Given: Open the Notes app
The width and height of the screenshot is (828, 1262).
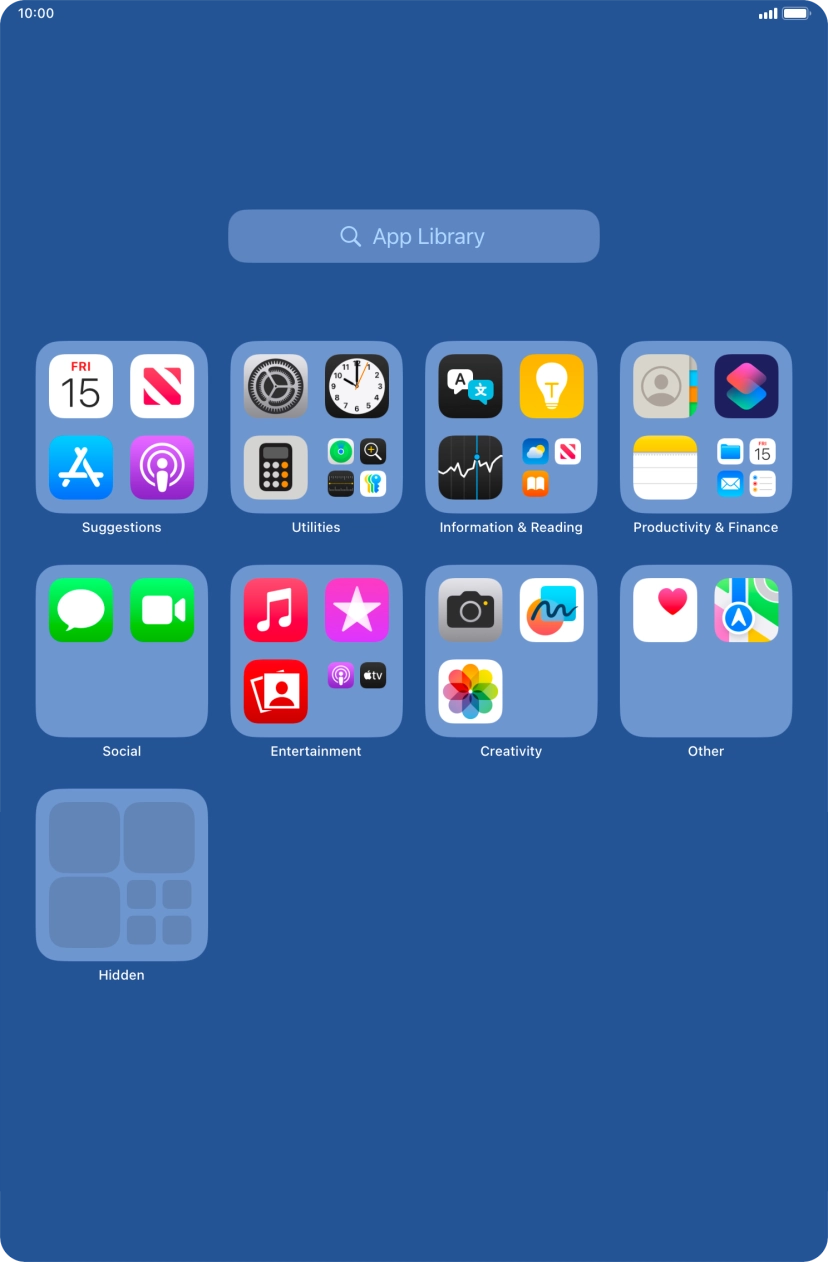Looking at the screenshot, I should [x=664, y=468].
